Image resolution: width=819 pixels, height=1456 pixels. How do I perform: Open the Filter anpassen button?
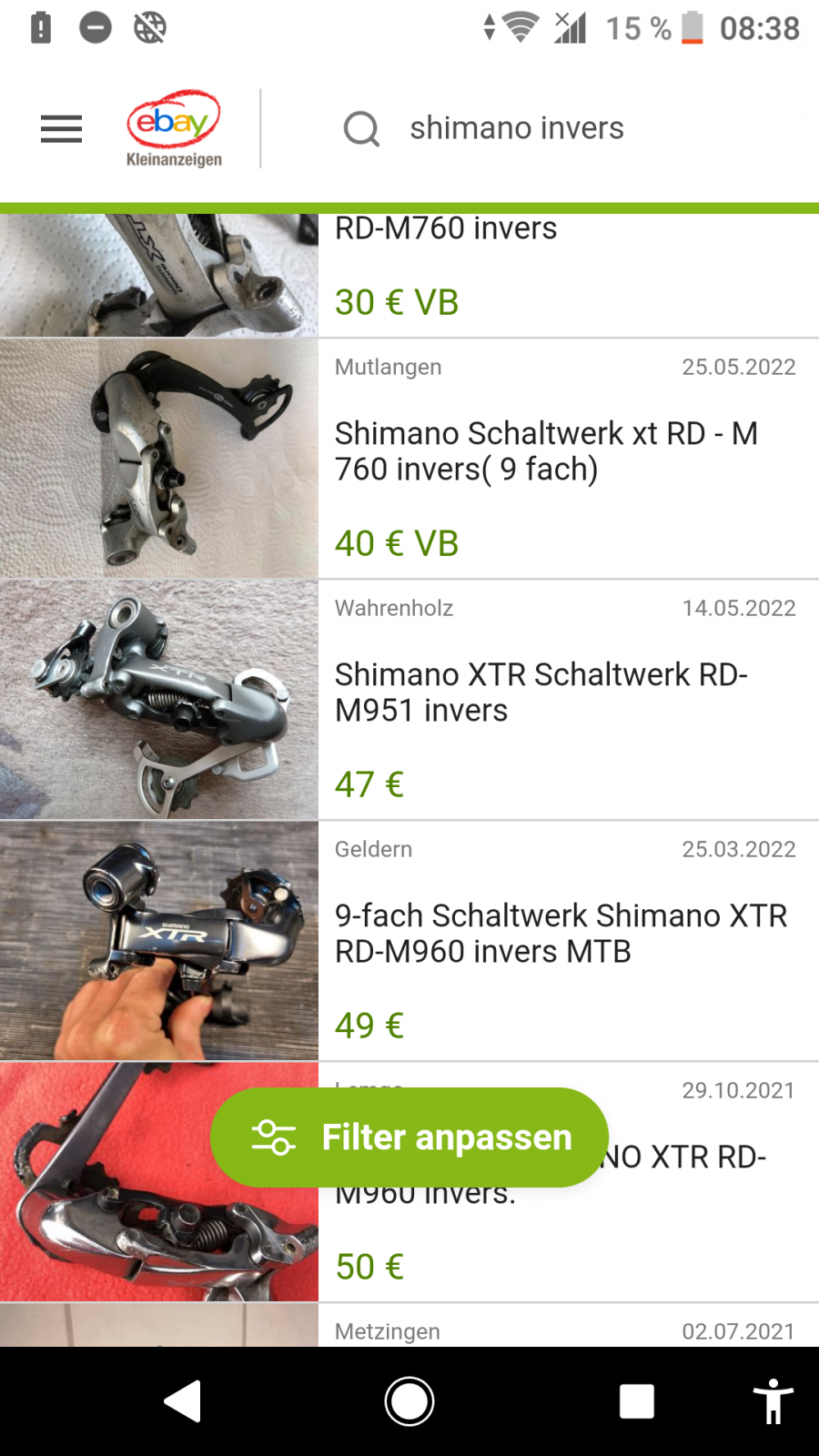pos(409,1137)
